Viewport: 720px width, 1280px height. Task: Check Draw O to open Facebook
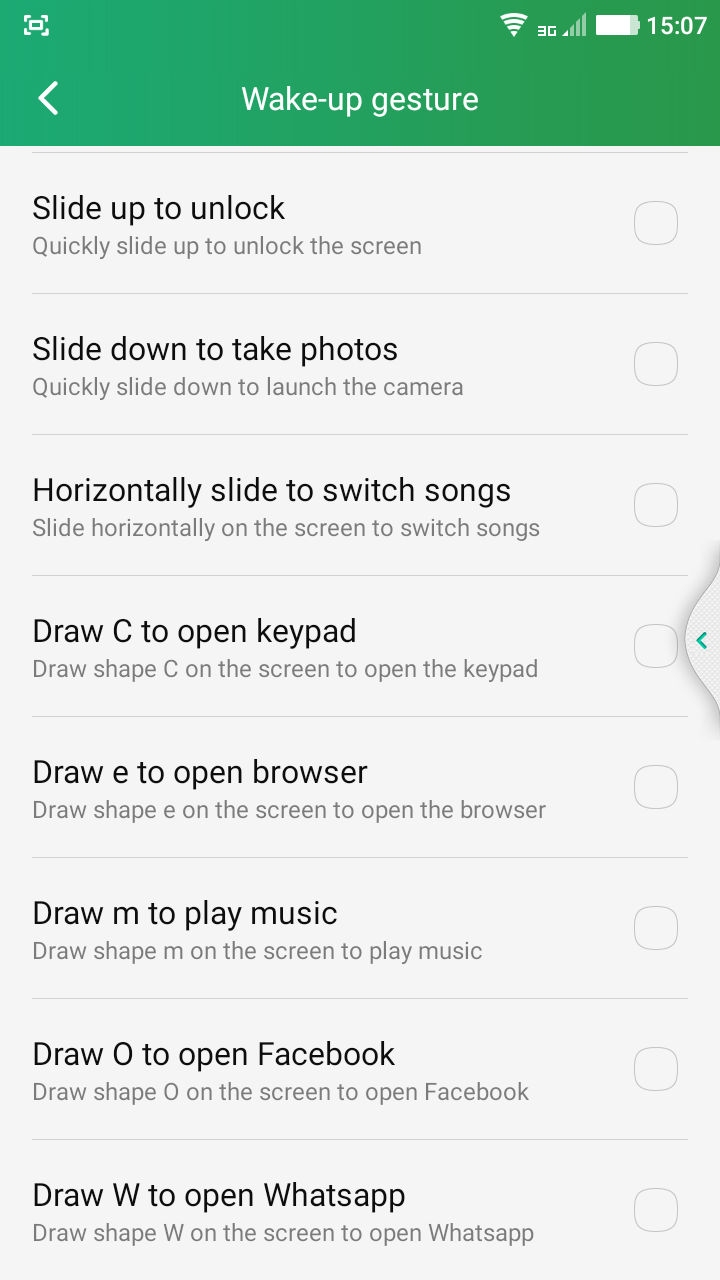coord(656,1069)
